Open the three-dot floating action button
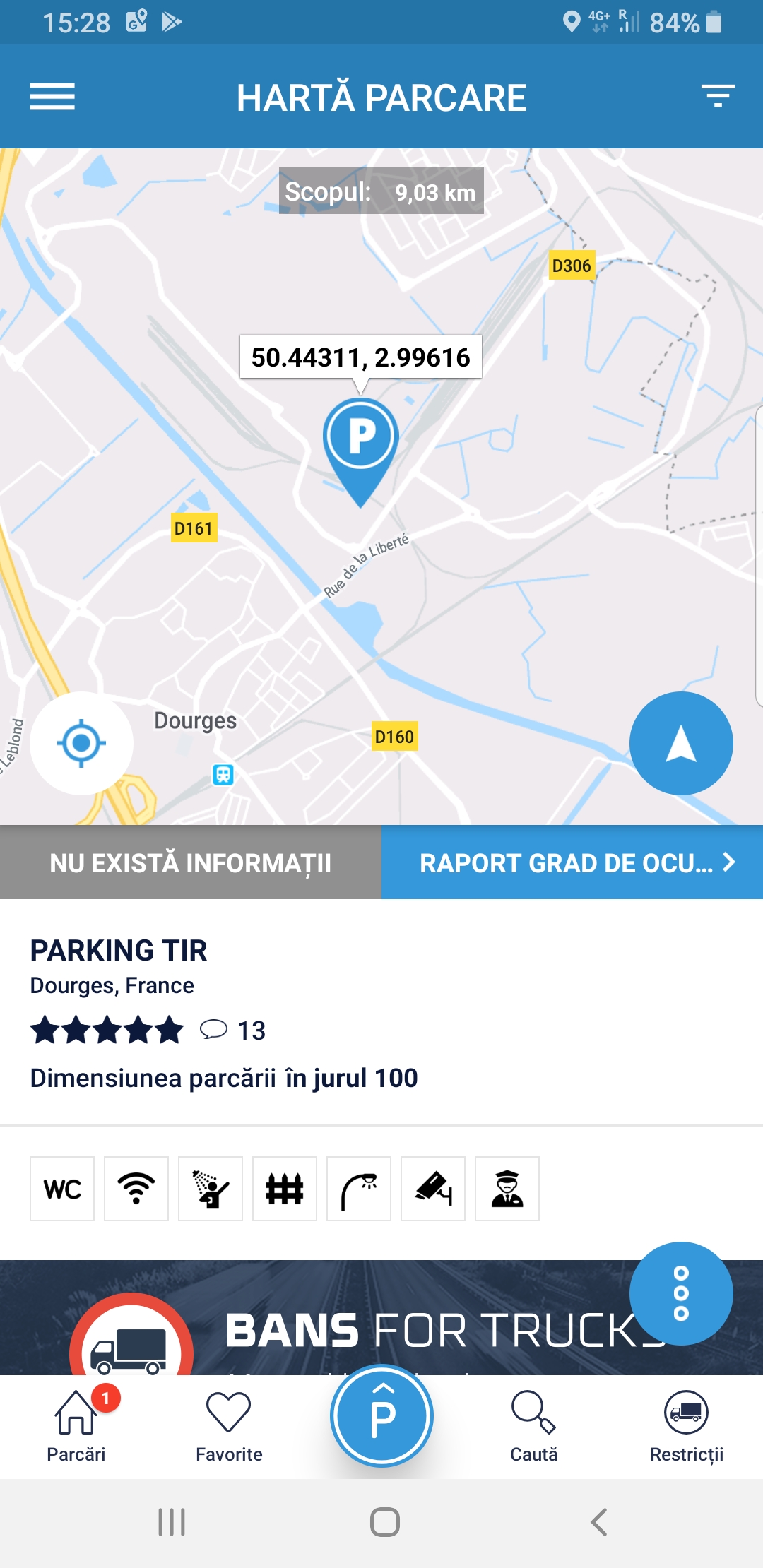The width and height of the screenshot is (763, 1568). [x=681, y=1293]
